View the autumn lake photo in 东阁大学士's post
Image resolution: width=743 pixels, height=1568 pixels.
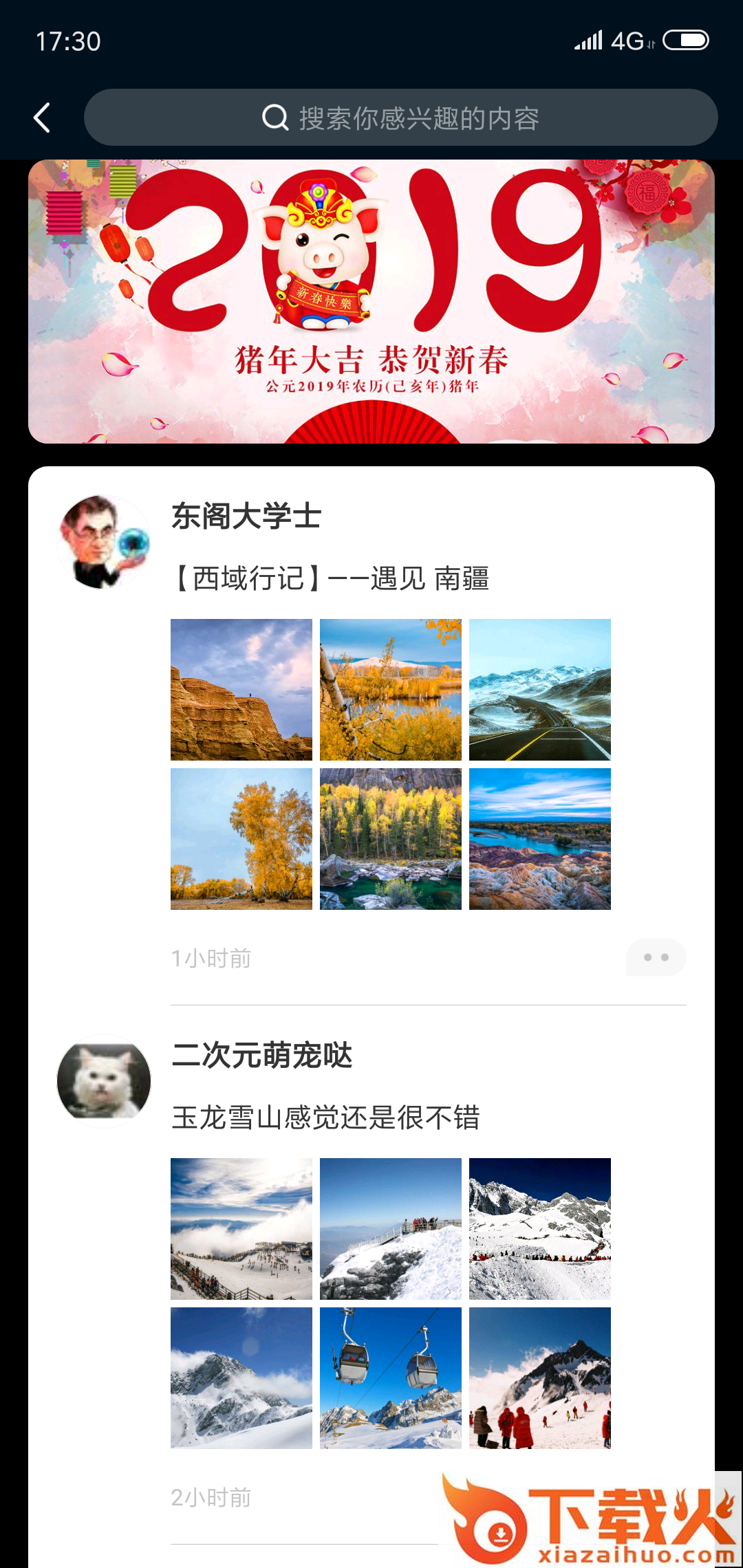point(391,690)
